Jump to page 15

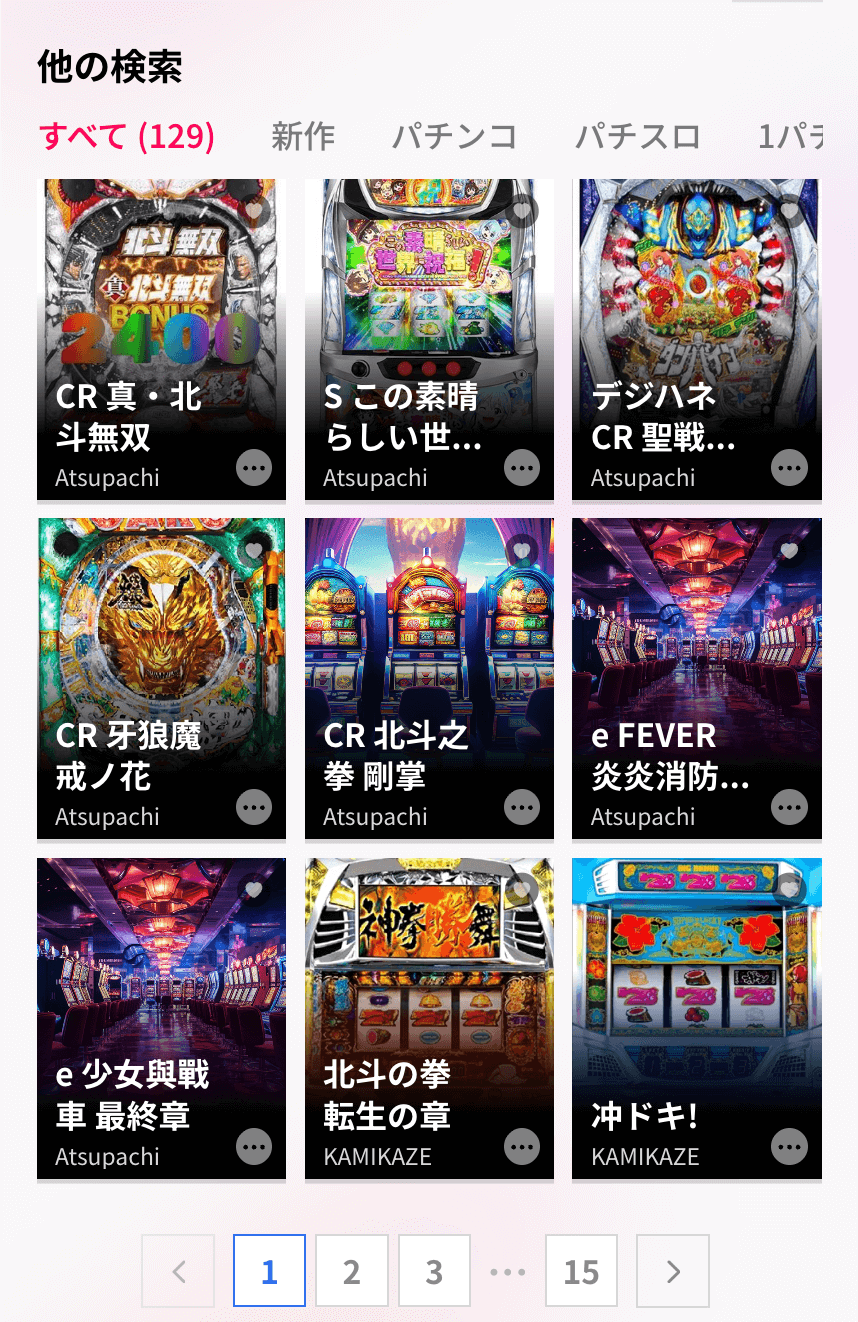tap(581, 1271)
